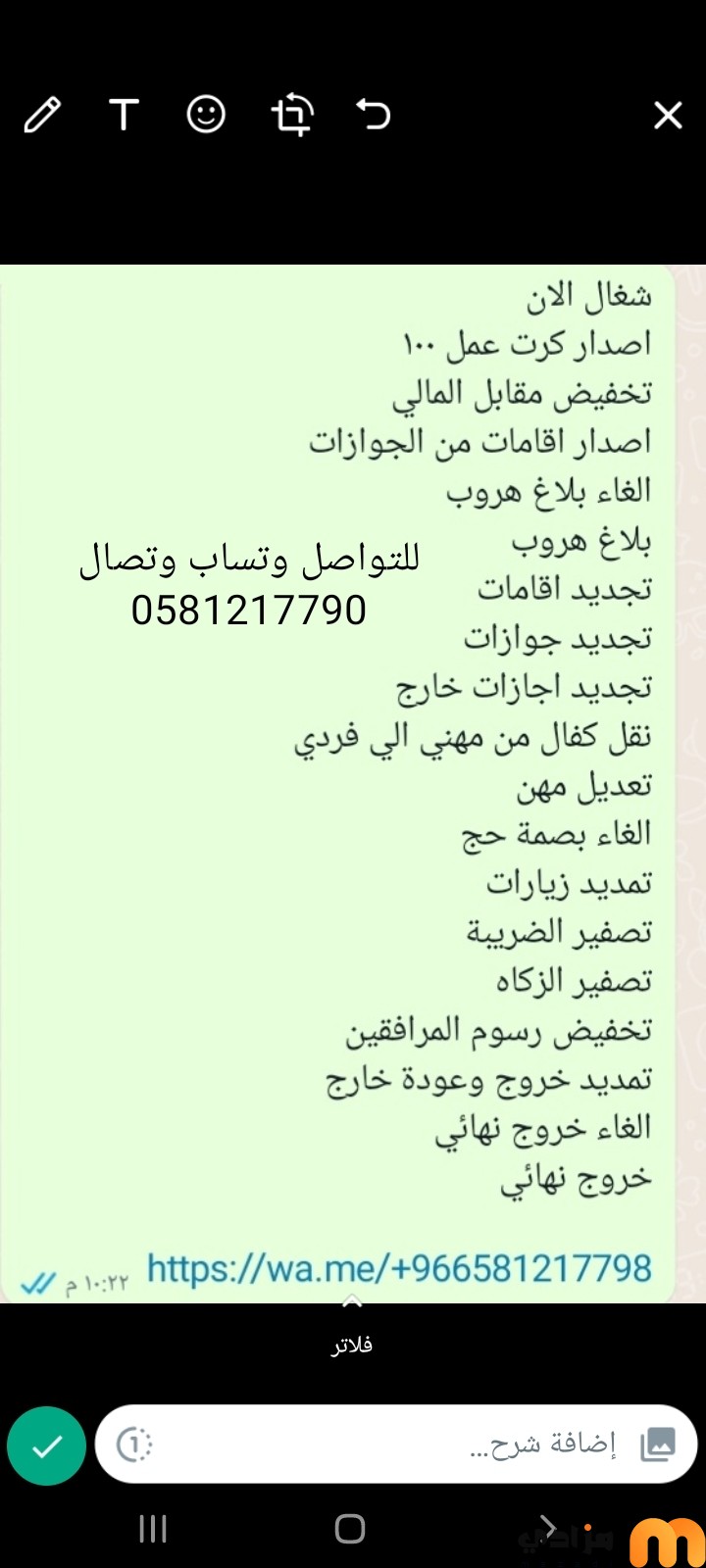
Task: Open the crop and rotate tool
Action: (291, 115)
